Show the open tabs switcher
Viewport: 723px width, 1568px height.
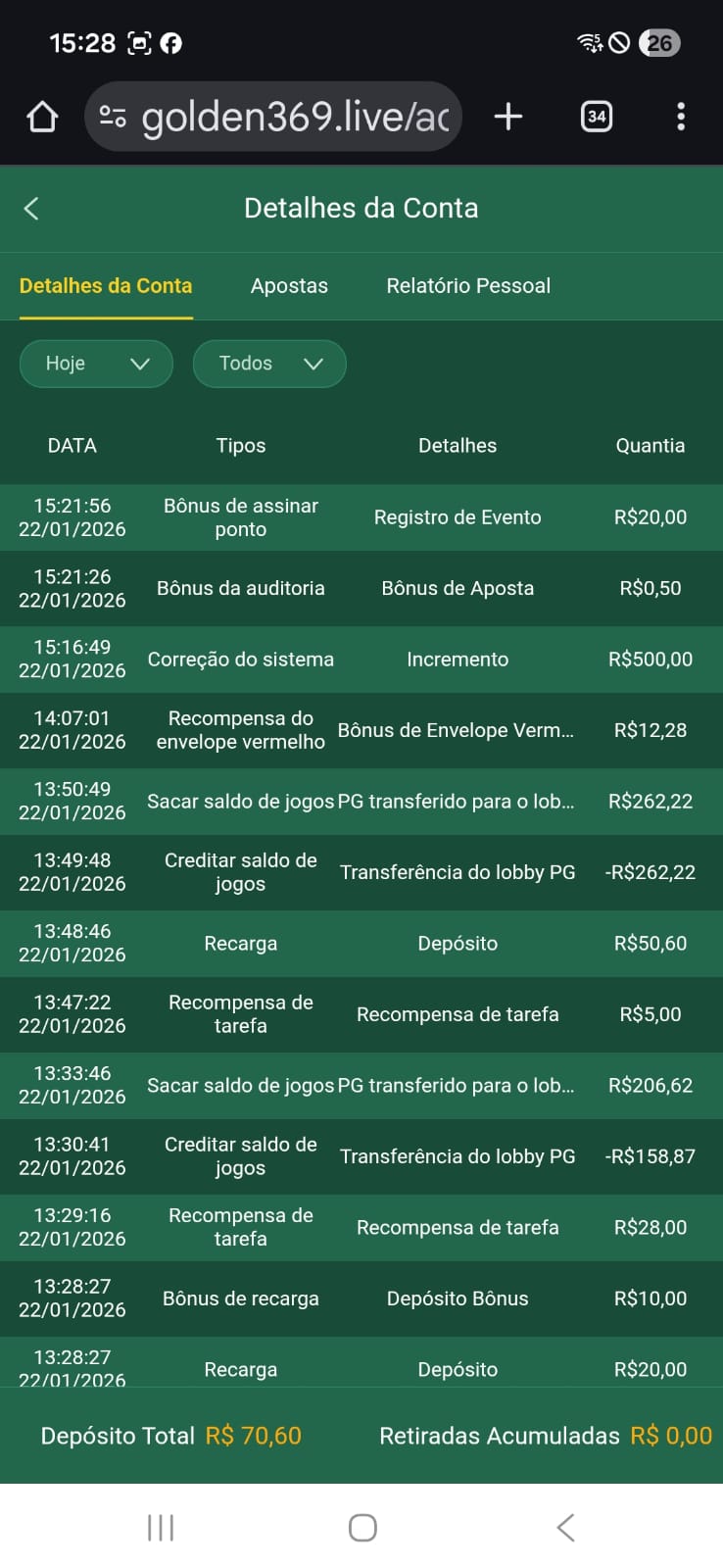tap(597, 118)
